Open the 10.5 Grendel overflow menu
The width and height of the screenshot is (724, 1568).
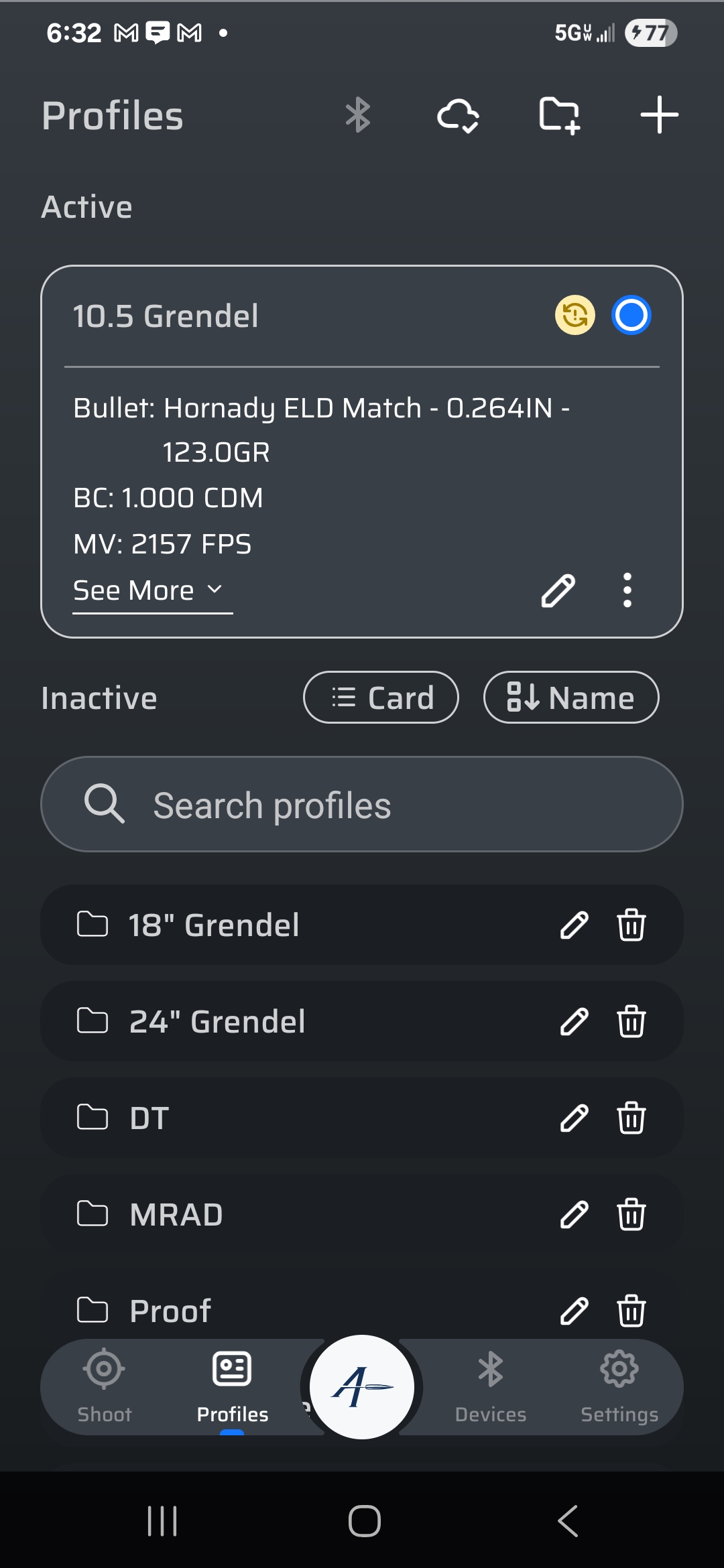pyautogui.click(x=627, y=591)
